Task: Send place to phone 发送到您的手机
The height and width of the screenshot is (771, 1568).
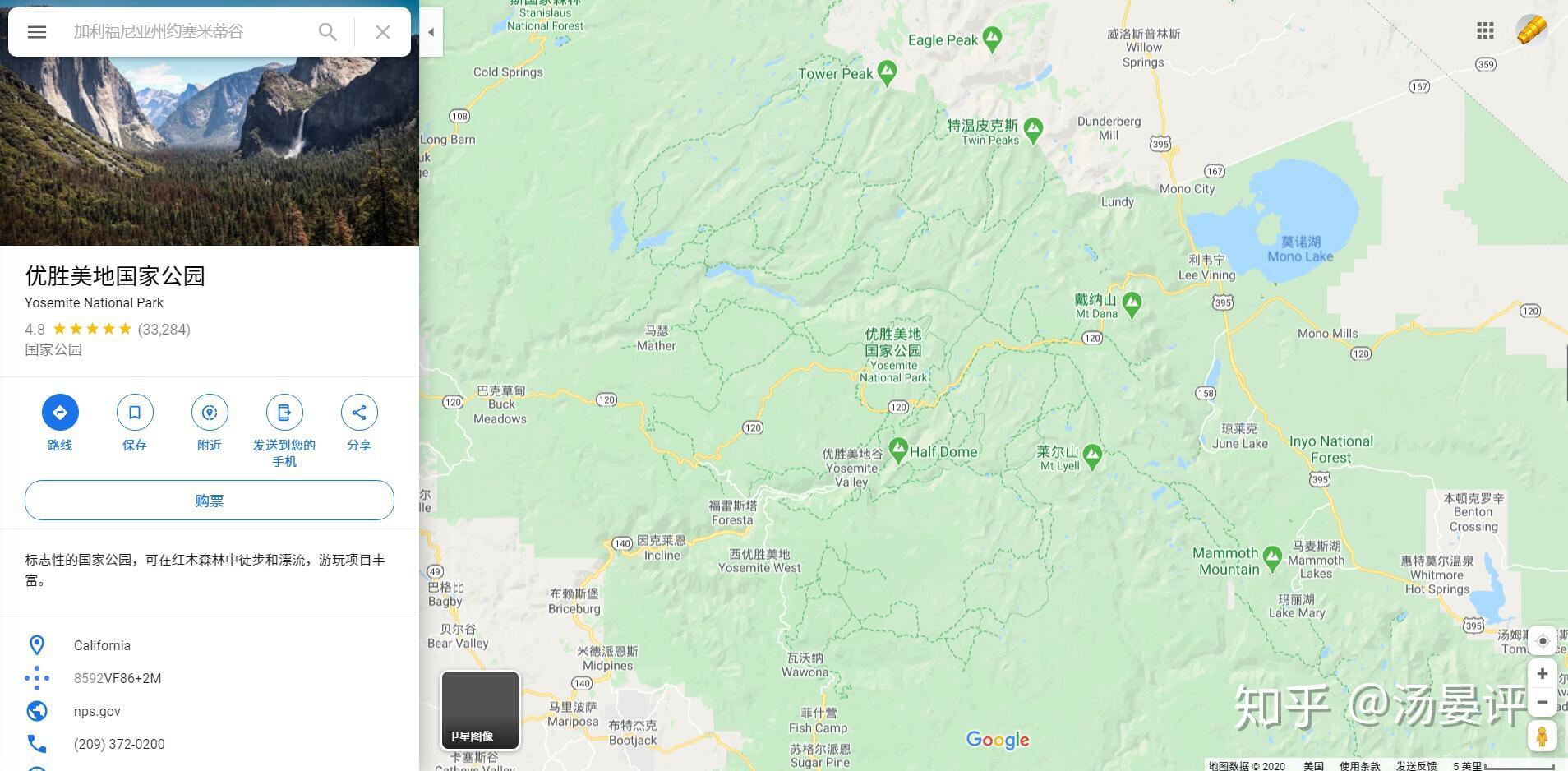Action: (284, 413)
